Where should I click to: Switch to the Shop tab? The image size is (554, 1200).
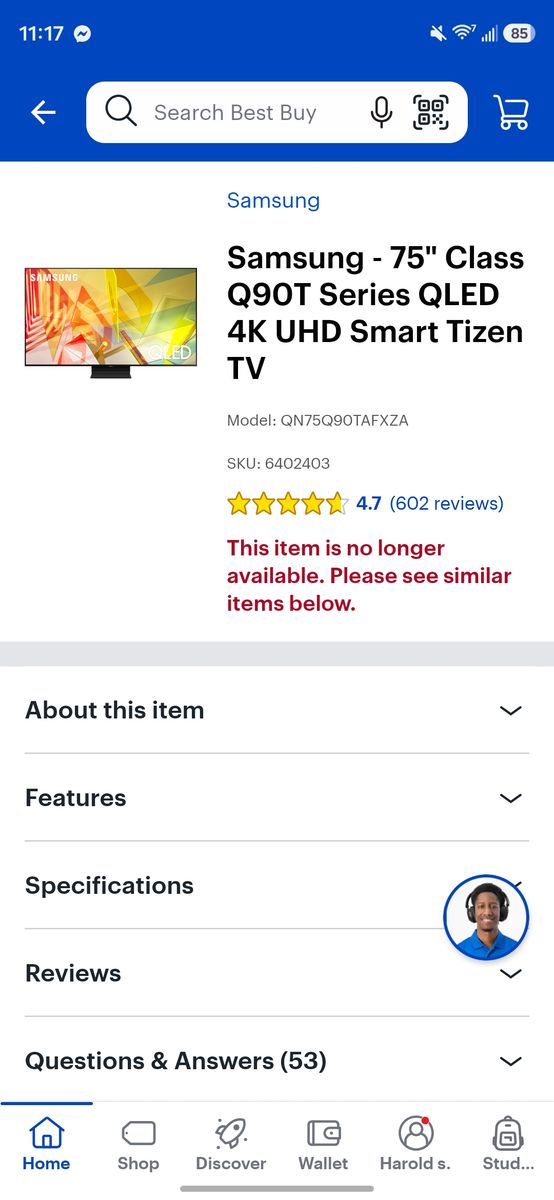pos(138,1144)
